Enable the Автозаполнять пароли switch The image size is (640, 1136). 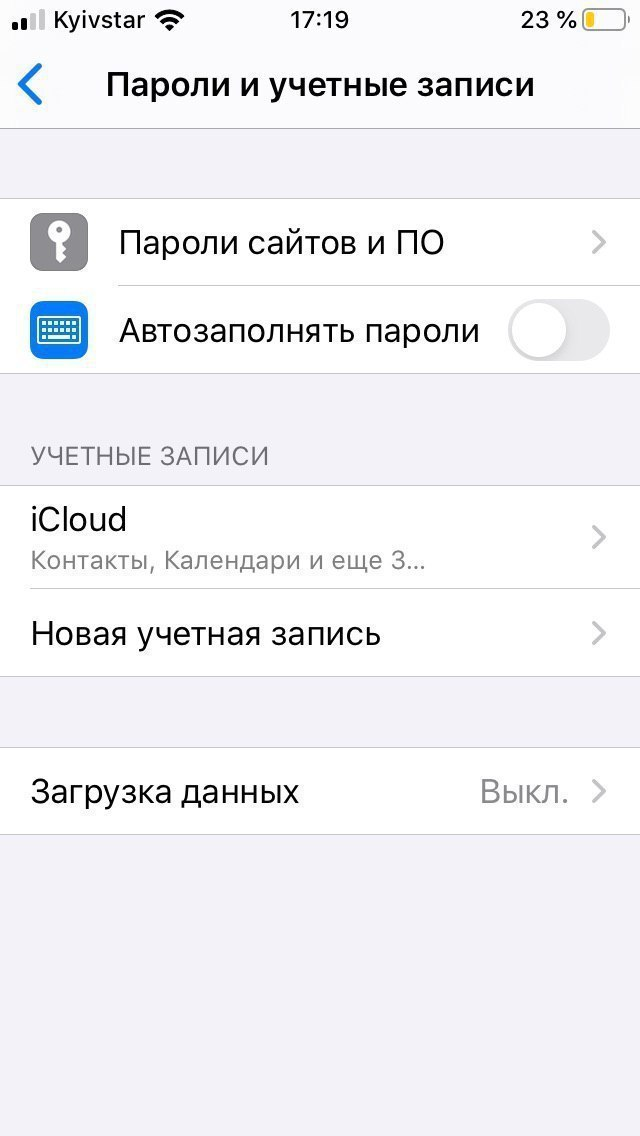point(558,330)
